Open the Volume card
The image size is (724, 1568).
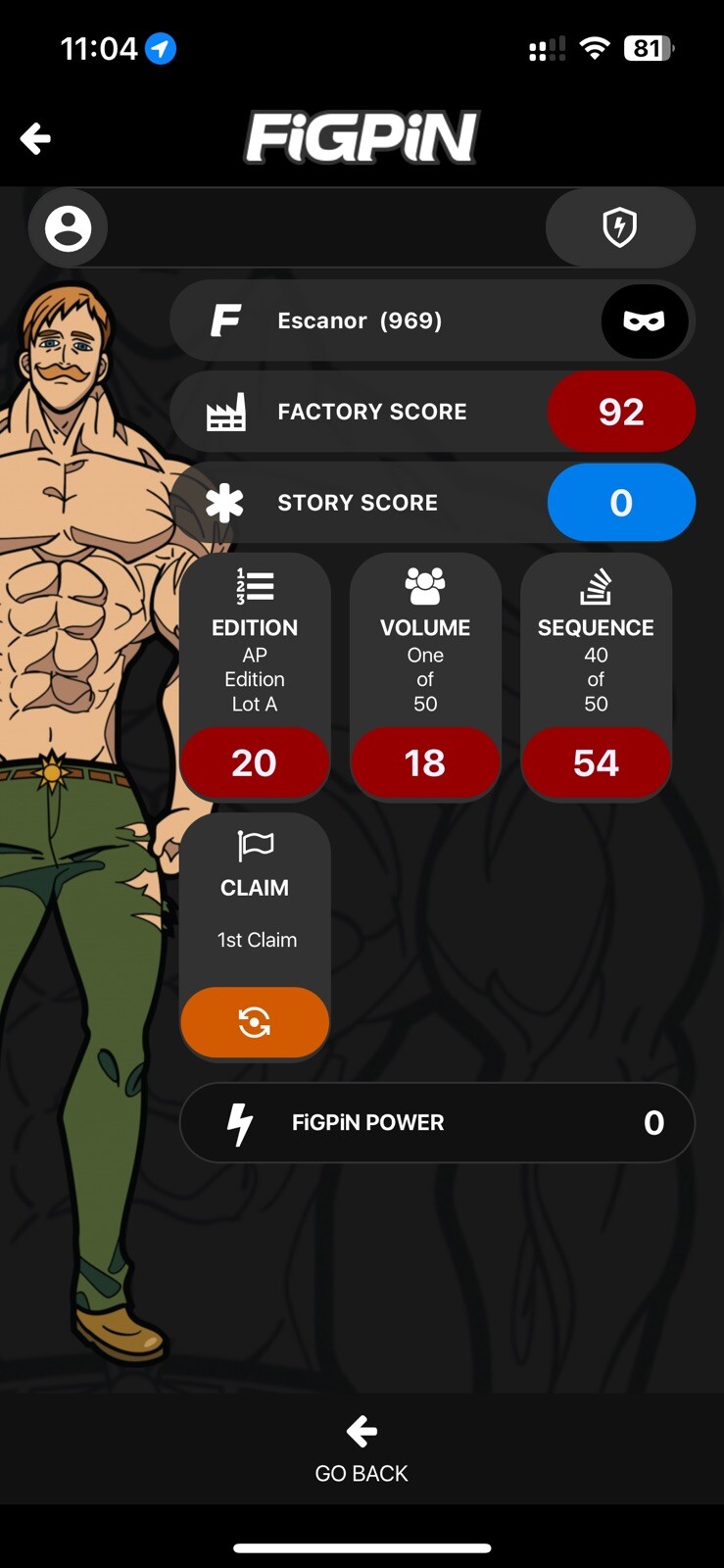click(425, 676)
